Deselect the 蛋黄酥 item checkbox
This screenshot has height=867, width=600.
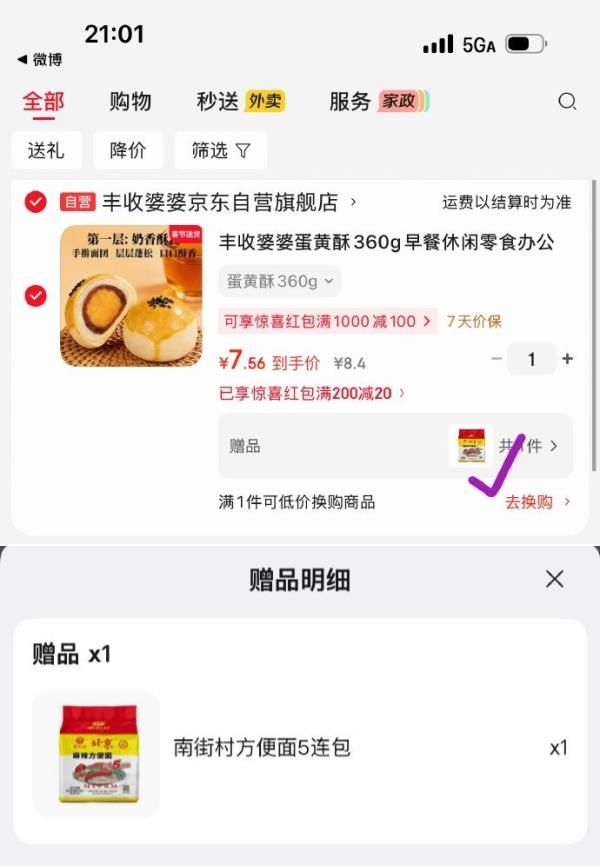[x=35, y=296]
